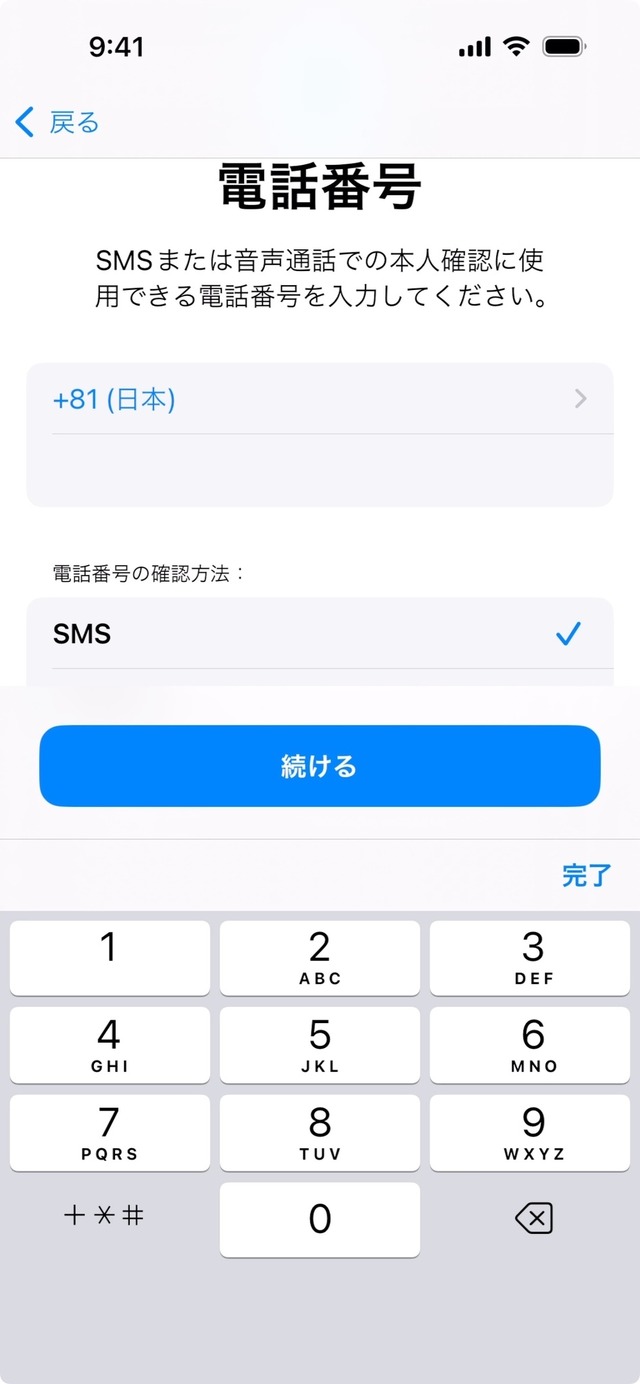Hit the backspace key on the keypad
640x1384 pixels.
point(533,1218)
